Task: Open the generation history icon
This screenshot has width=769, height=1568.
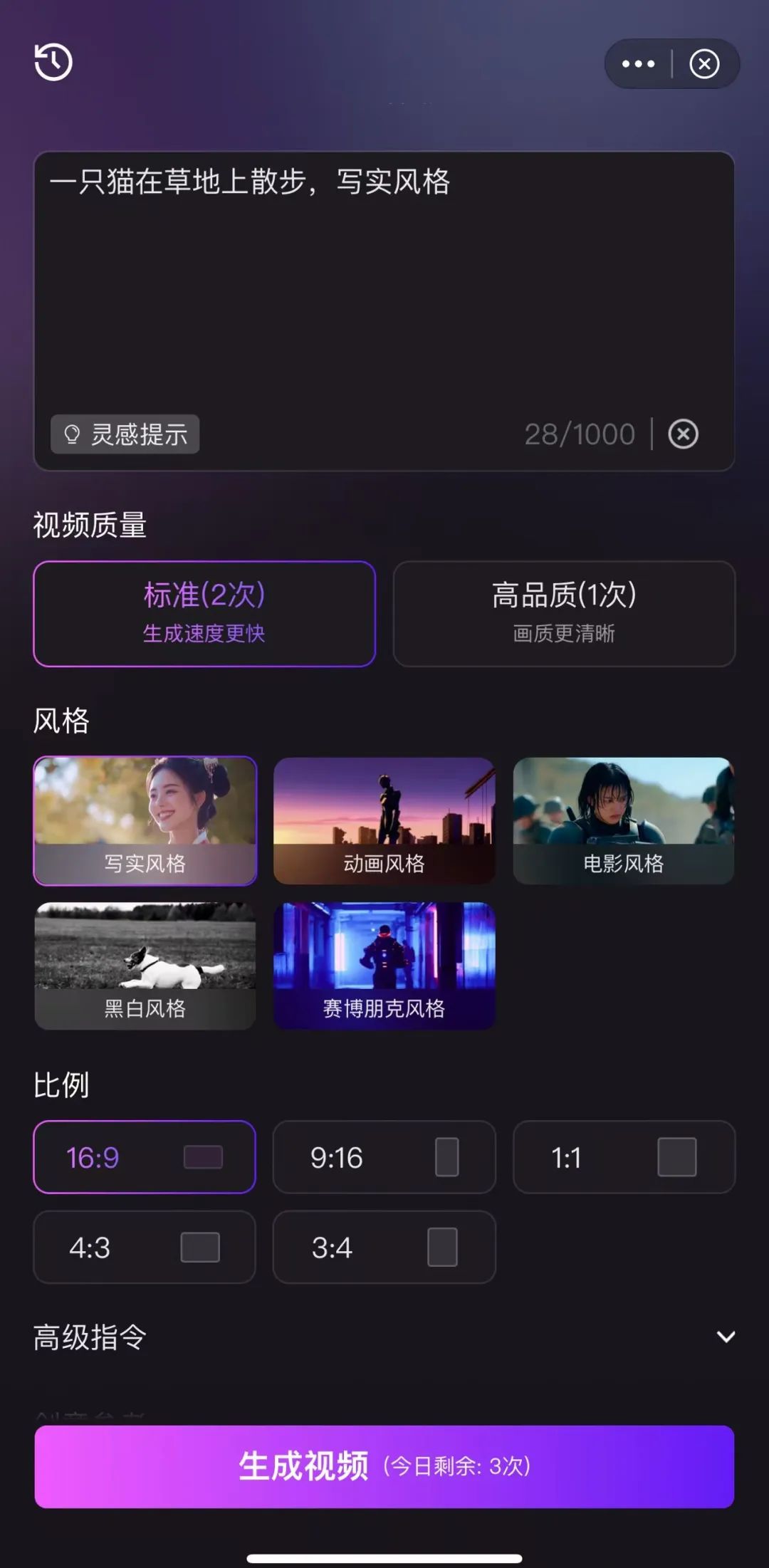Action: point(53,62)
